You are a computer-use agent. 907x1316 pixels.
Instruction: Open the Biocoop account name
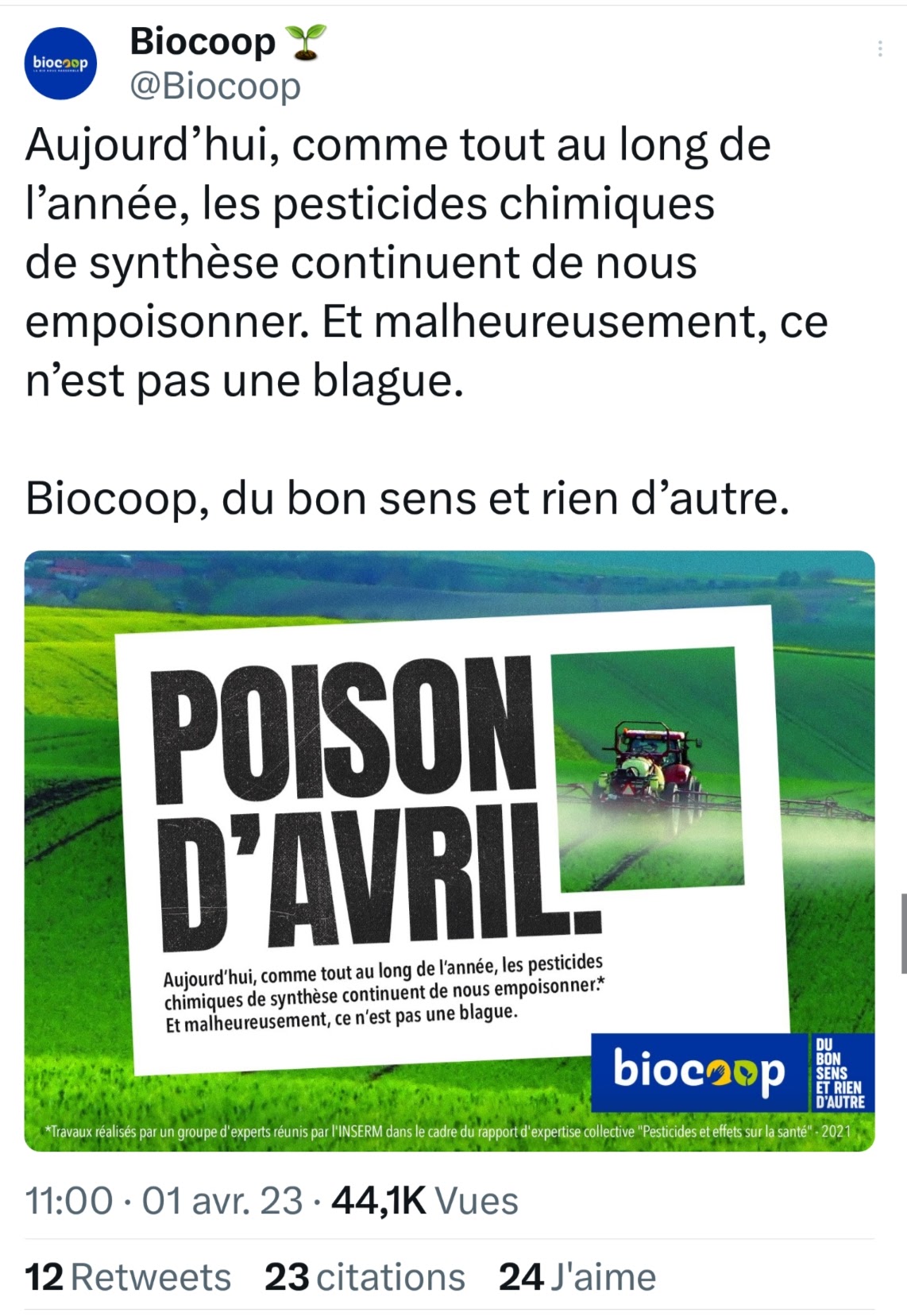pos(203,41)
